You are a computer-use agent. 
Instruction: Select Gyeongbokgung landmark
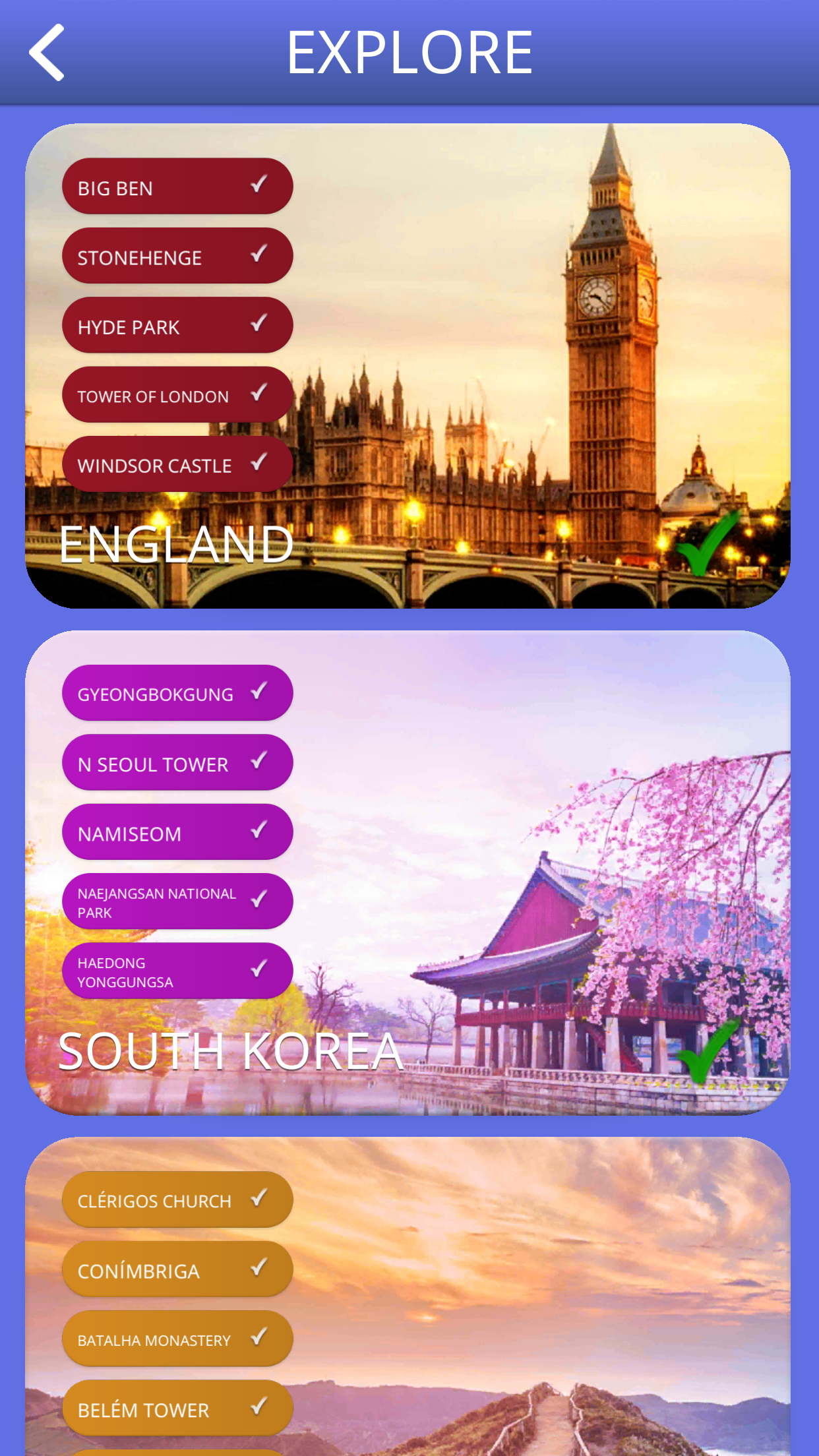click(x=177, y=694)
